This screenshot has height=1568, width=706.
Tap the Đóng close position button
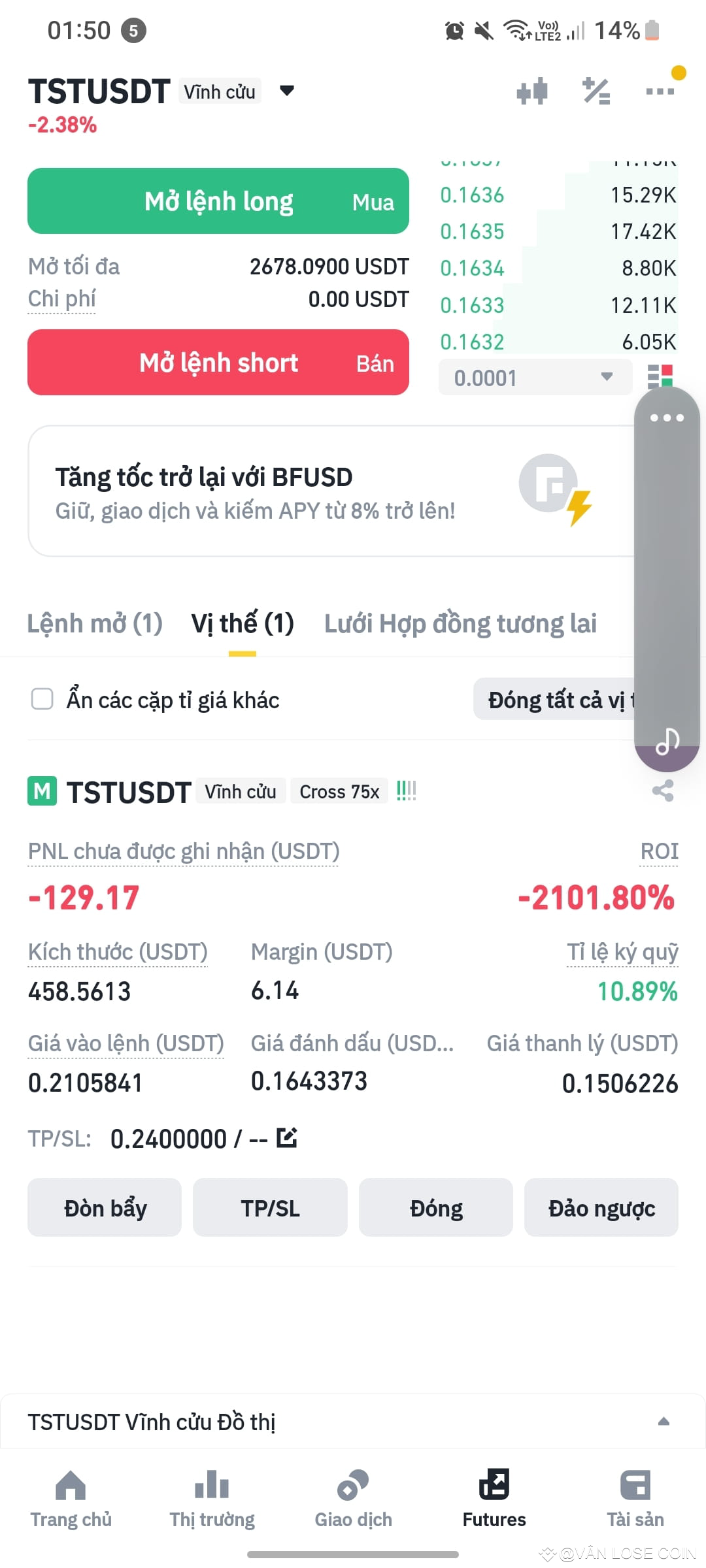(436, 1207)
